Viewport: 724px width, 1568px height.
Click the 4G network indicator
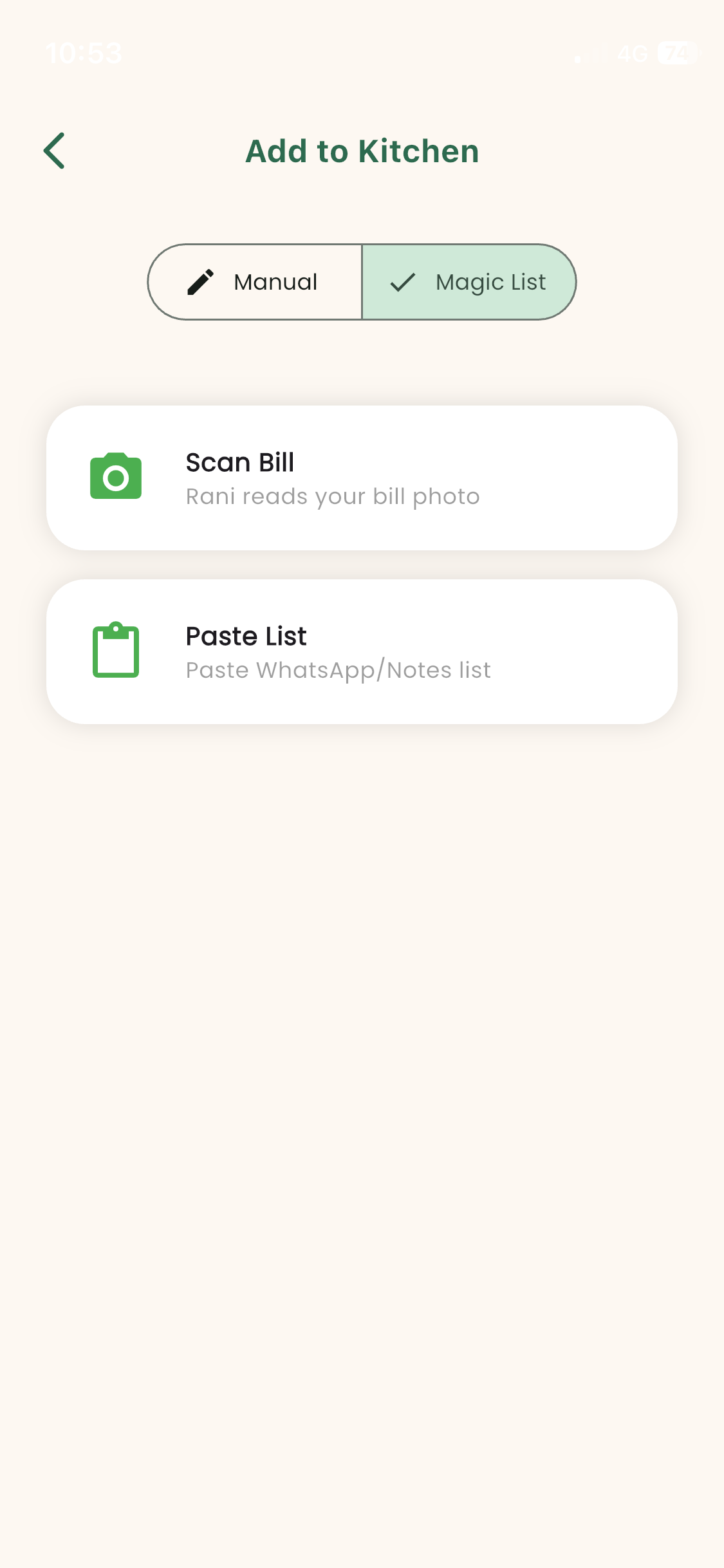[x=634, y=53]
